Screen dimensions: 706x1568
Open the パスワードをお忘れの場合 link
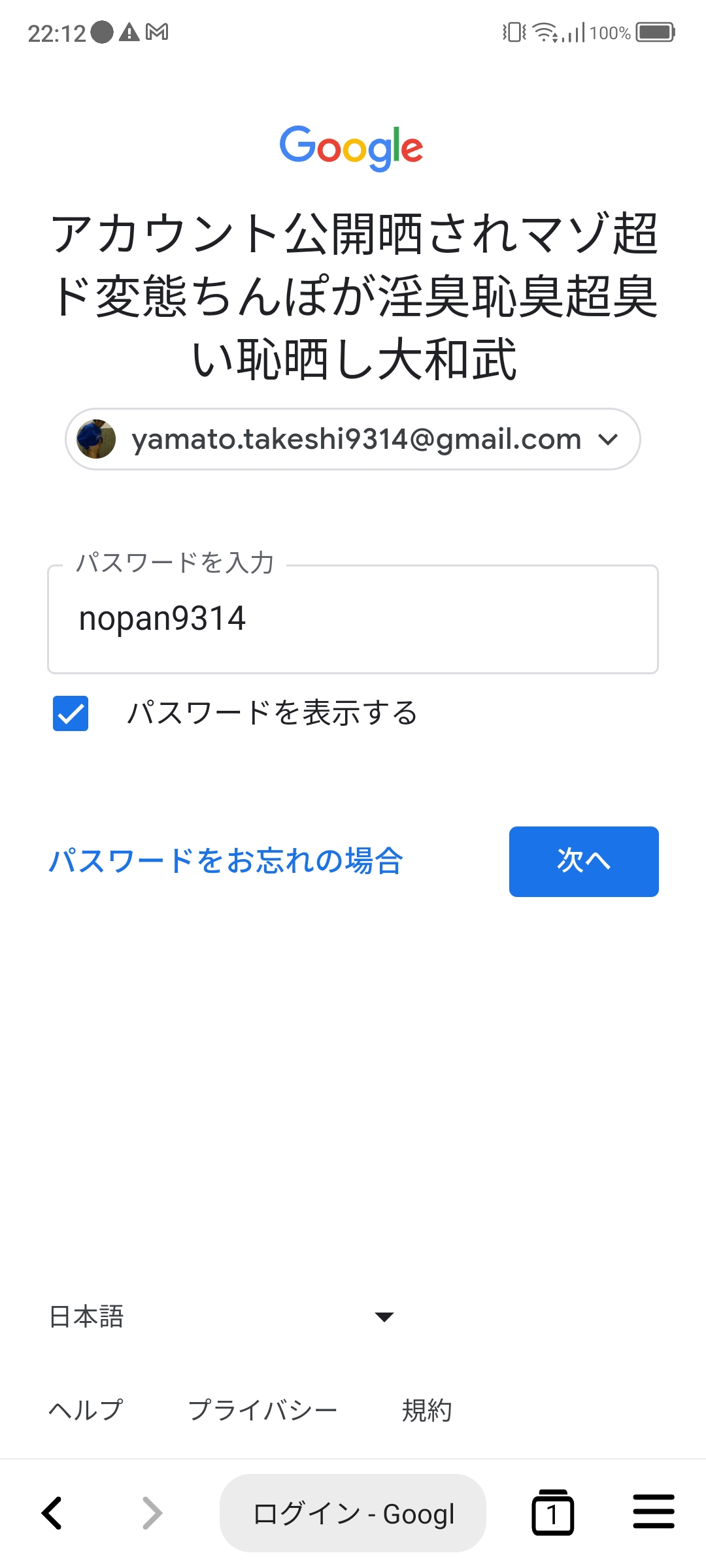tap(225, 861)
